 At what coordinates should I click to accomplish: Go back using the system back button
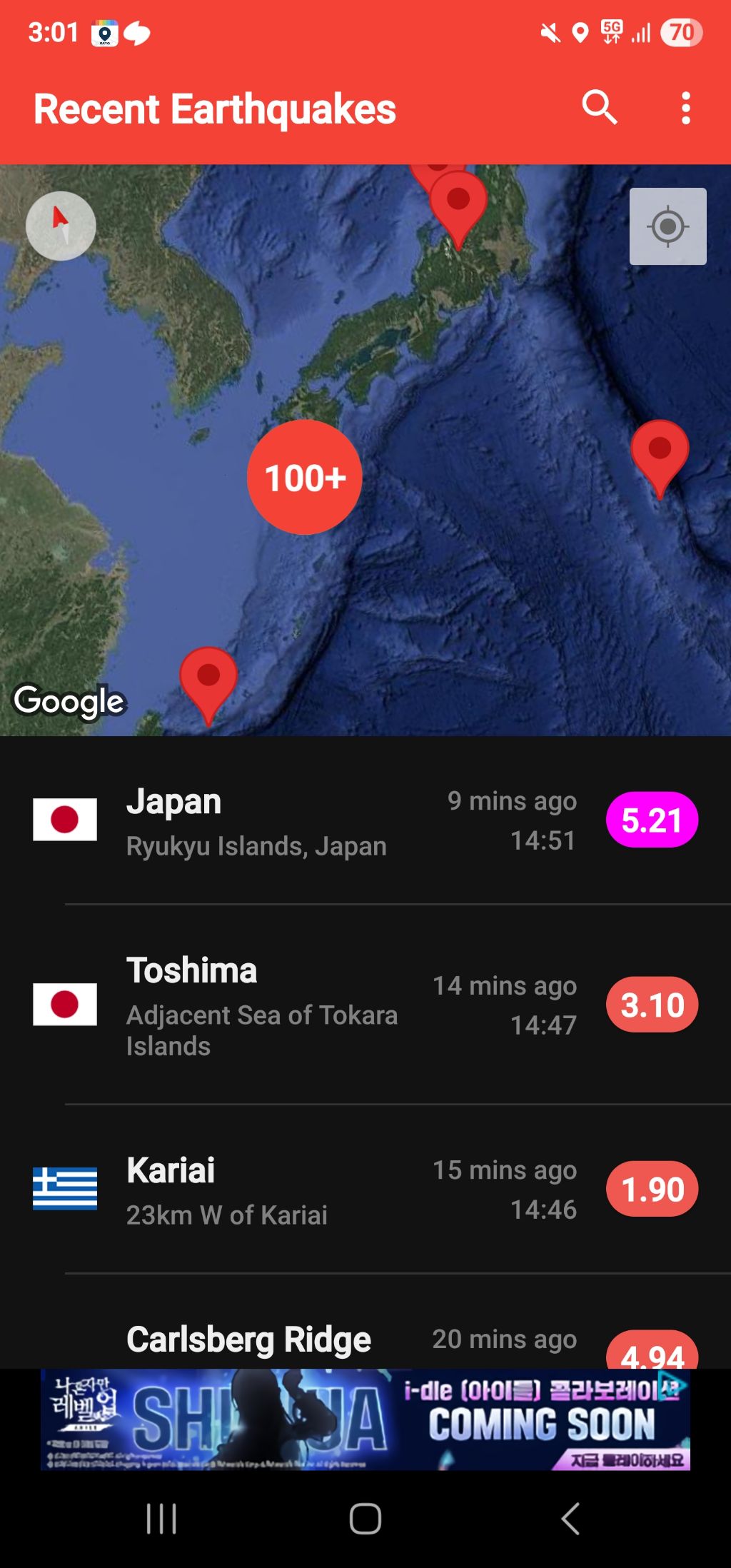[570, 1518]
